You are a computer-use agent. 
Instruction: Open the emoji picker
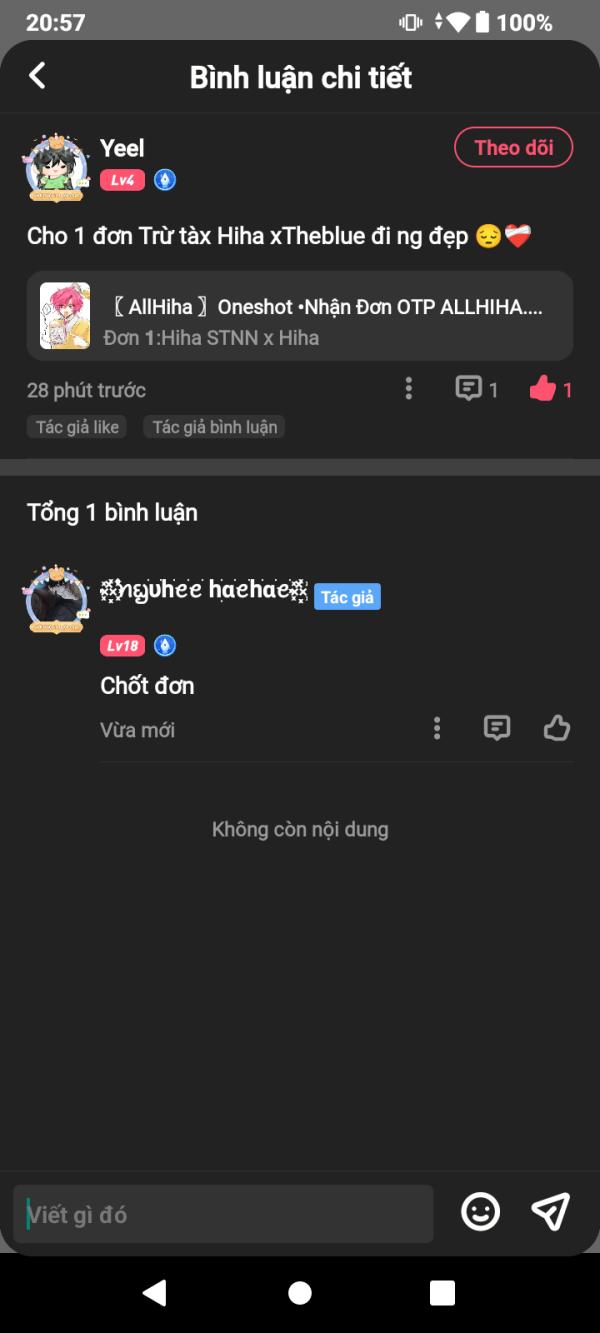(480, 1212)
